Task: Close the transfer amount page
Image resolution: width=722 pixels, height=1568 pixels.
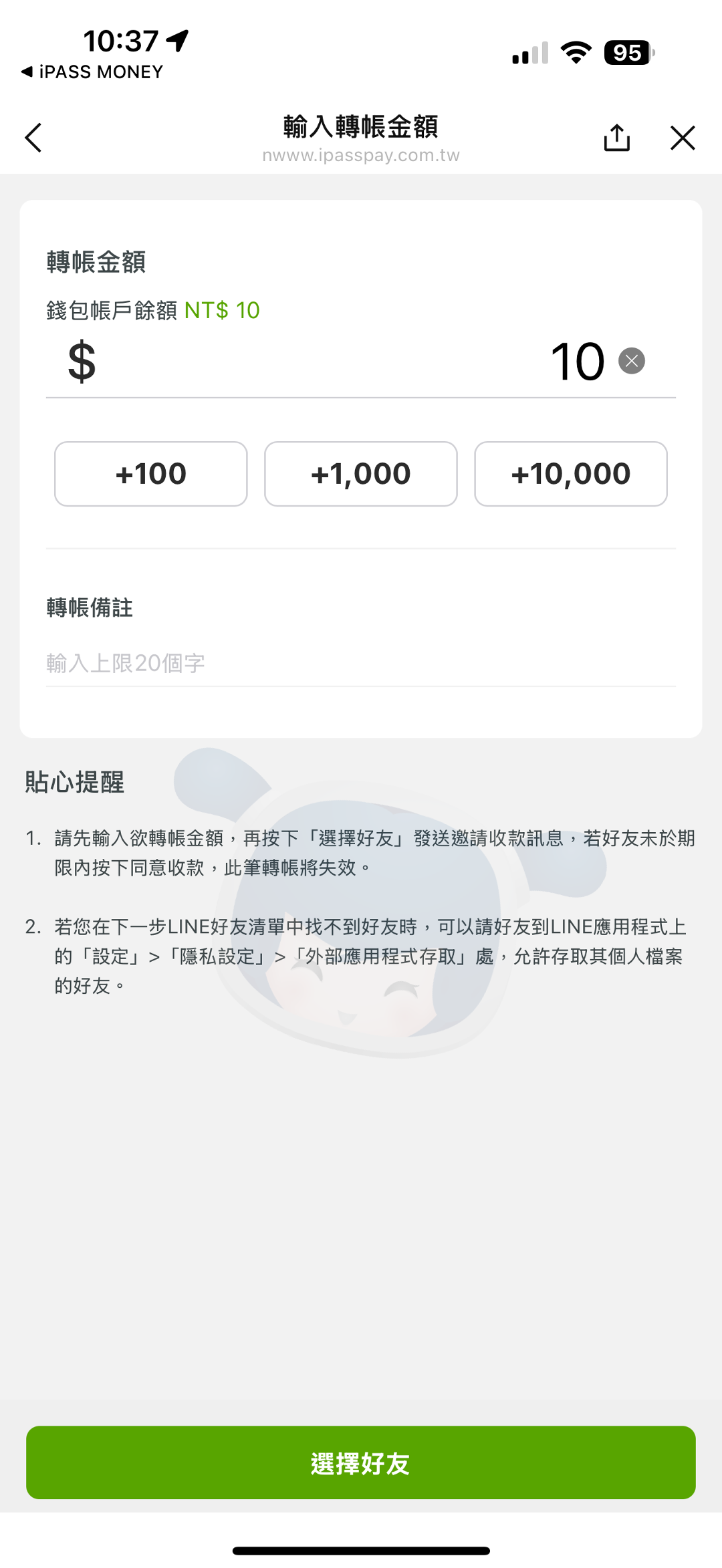Action: (x=683, y=138)
